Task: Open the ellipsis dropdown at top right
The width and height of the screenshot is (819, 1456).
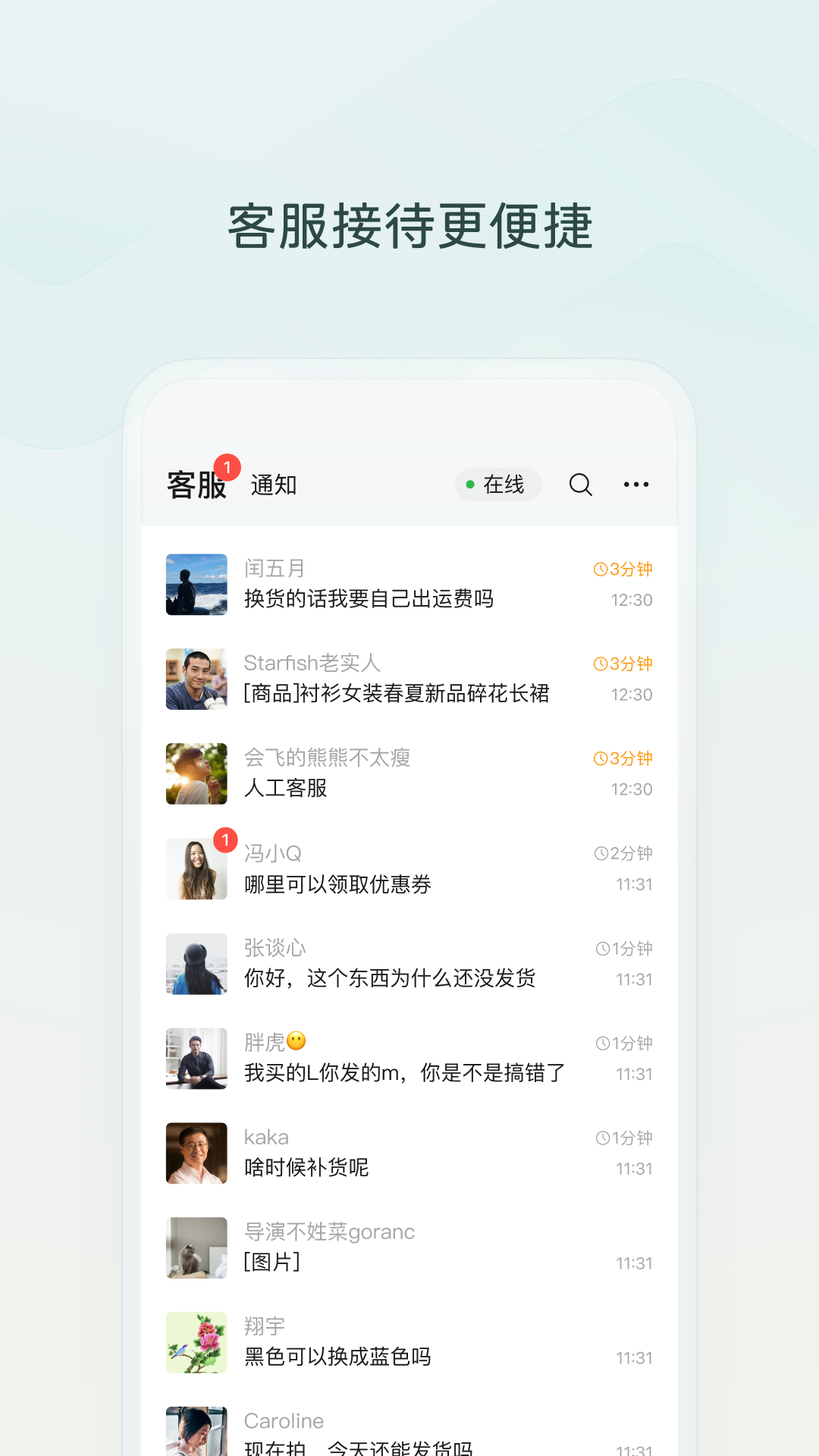Action: 635,485
